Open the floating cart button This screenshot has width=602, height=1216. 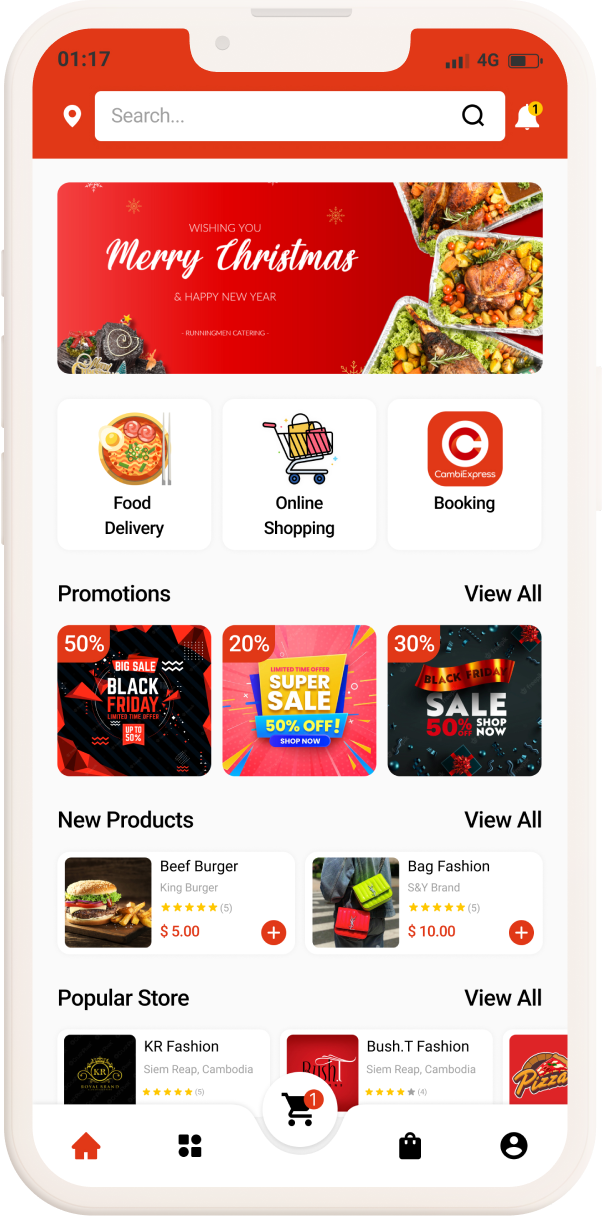[299, 1108]
